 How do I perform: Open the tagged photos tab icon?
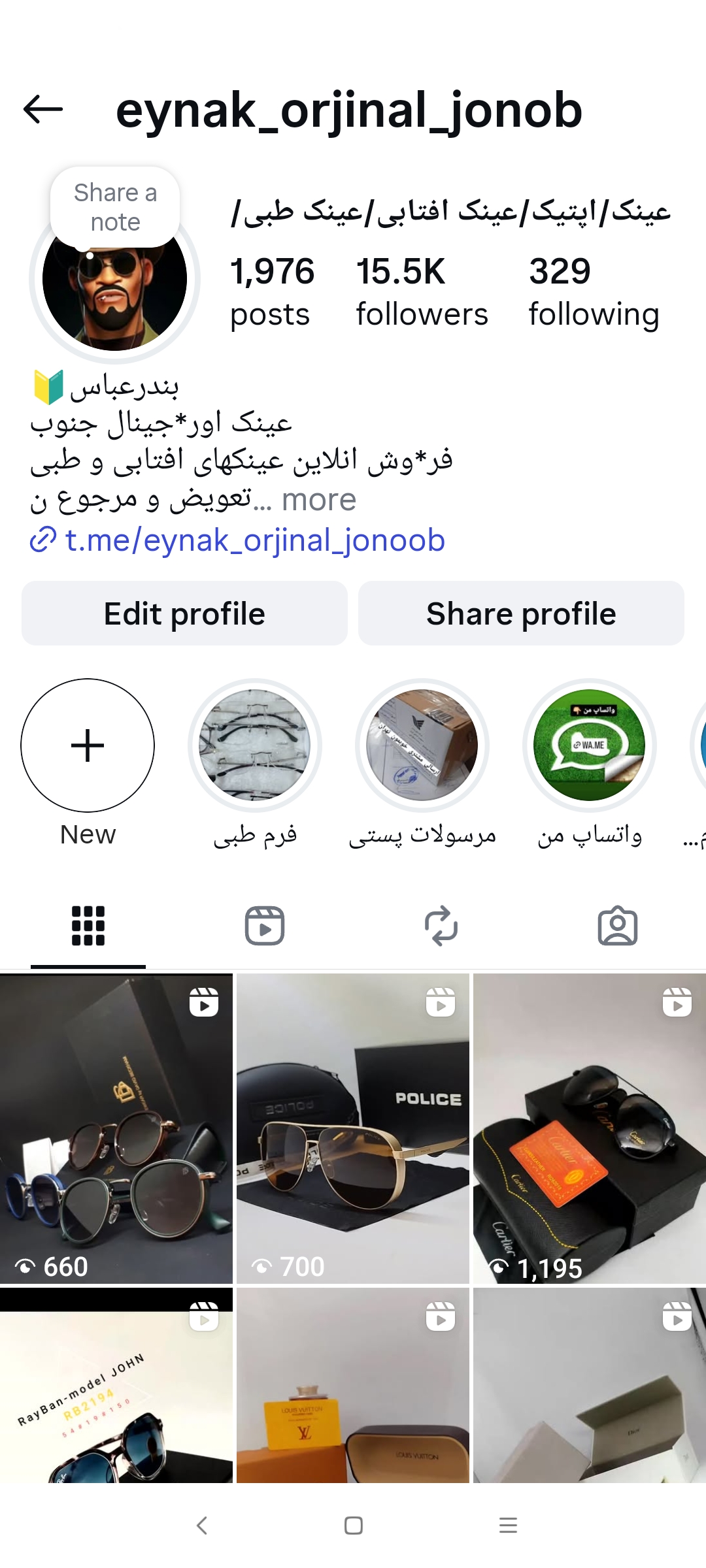point(618,923)
